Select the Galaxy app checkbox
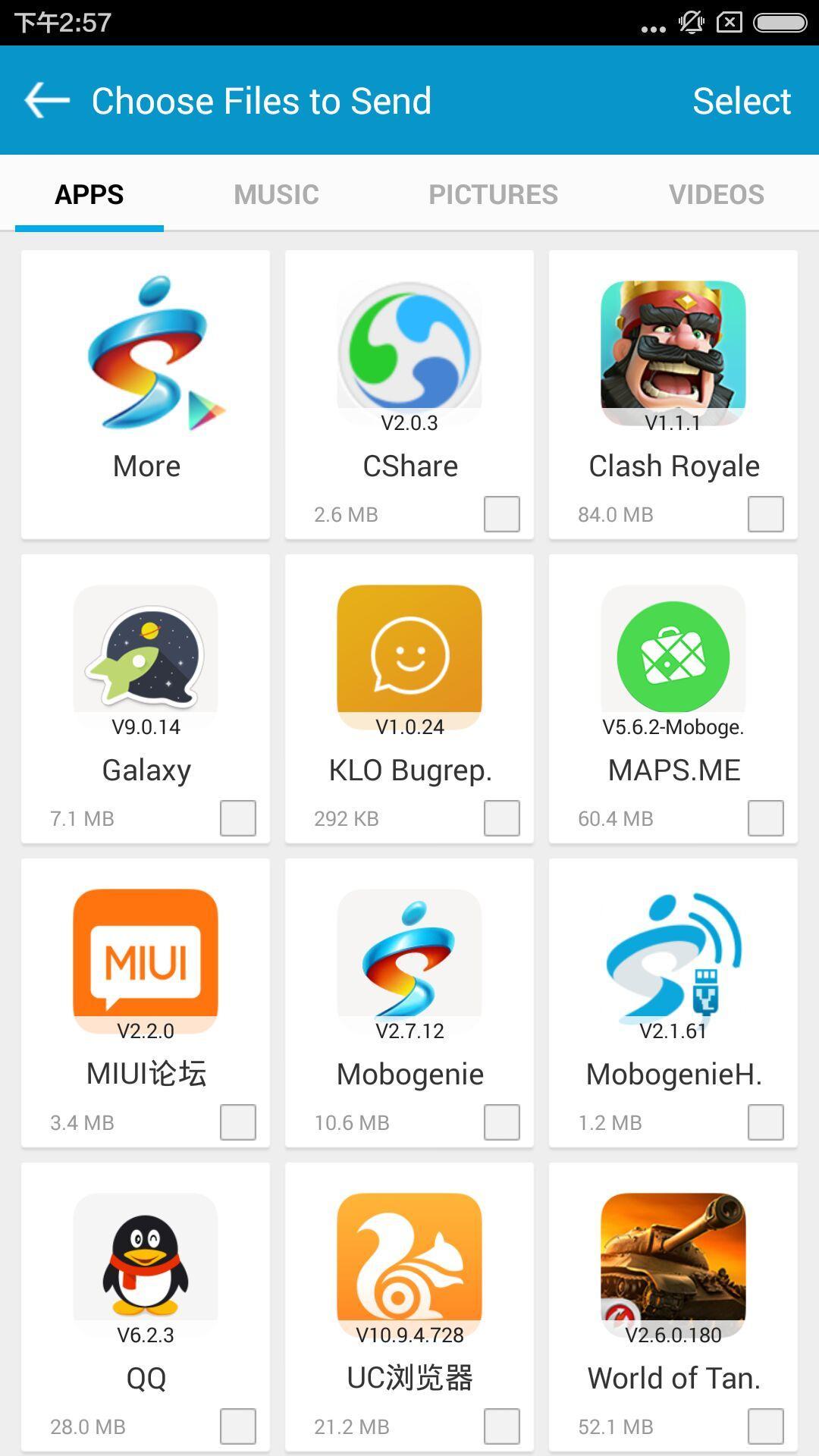 (238, 818)
